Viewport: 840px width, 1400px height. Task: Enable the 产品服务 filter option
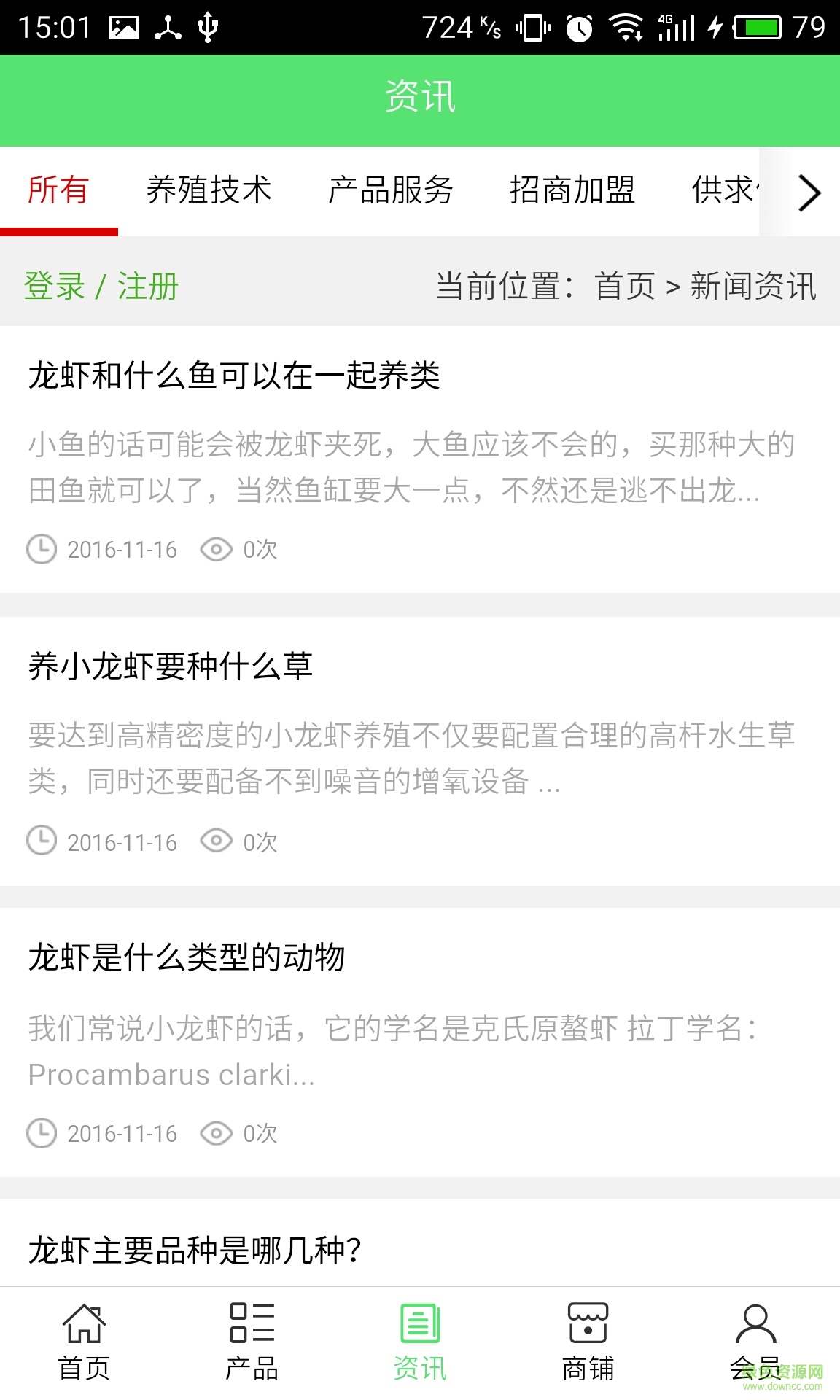pyautogui.click(x=392, y=191)
